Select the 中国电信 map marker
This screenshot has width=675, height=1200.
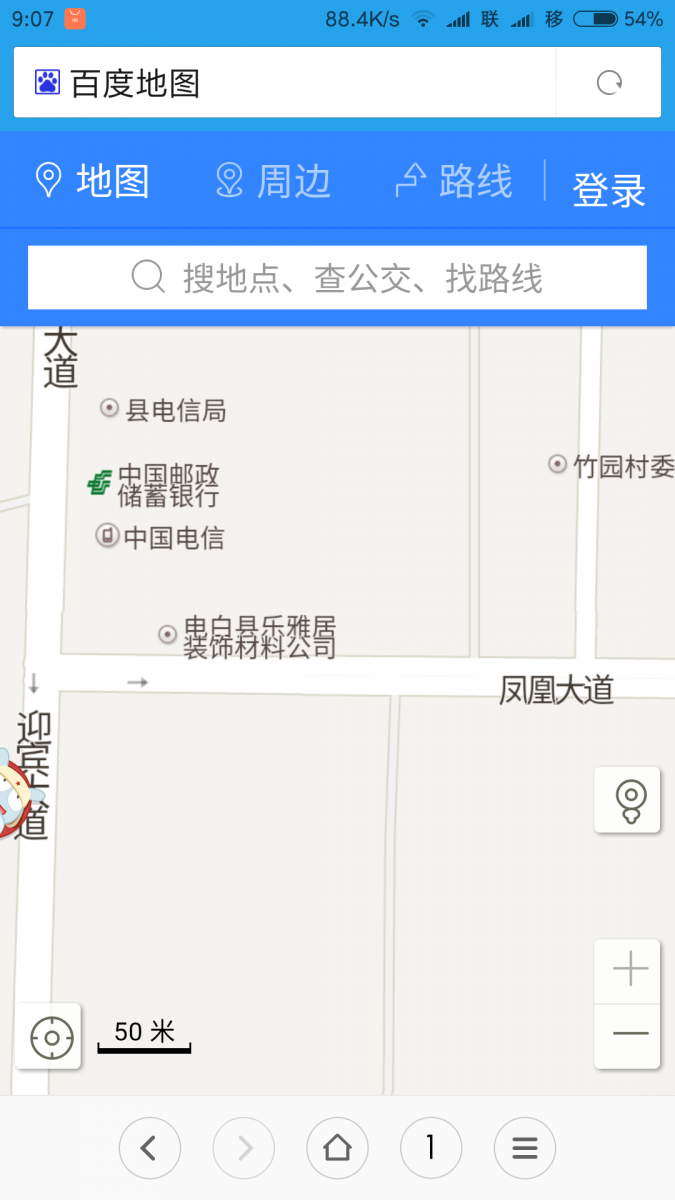coord(108,536)
